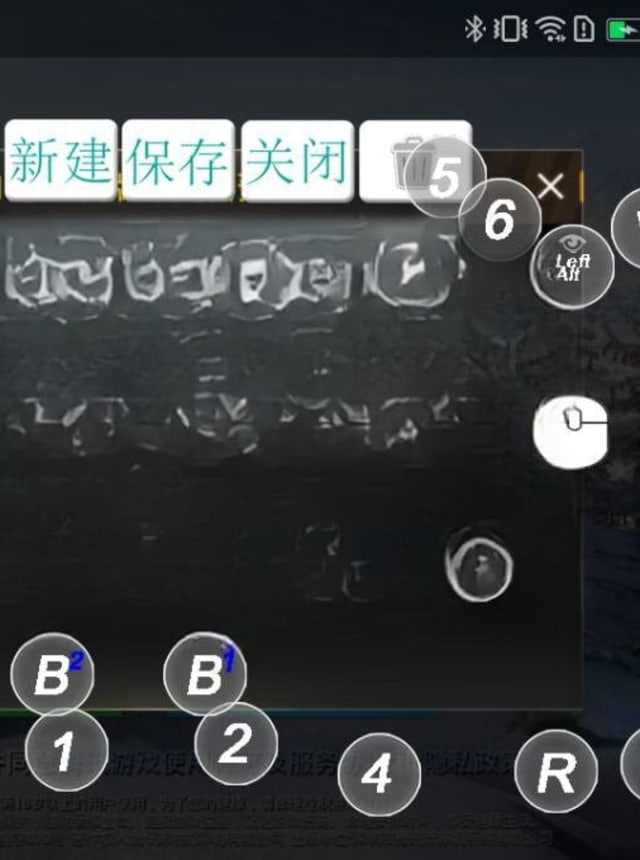Tap the key 4 overlay button
Image resolution: width=640 pixels, height=860 pixels.
[379, 772]
